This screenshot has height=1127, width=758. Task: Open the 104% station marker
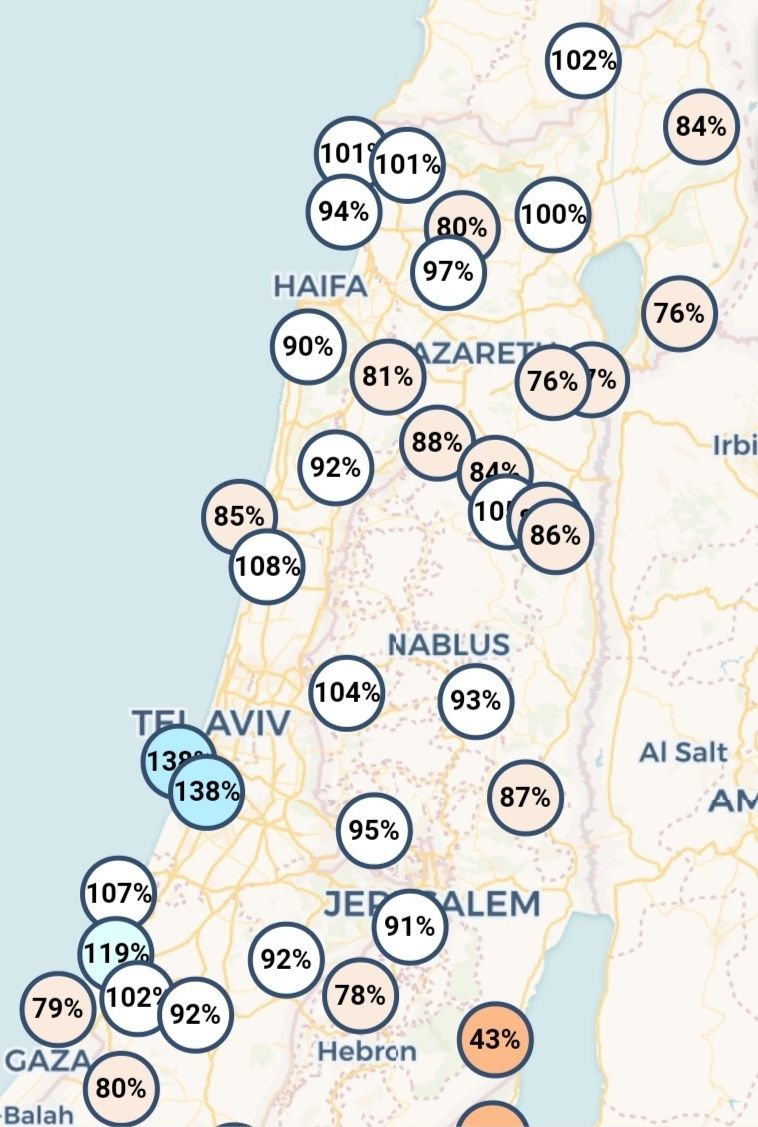point(347,692)
